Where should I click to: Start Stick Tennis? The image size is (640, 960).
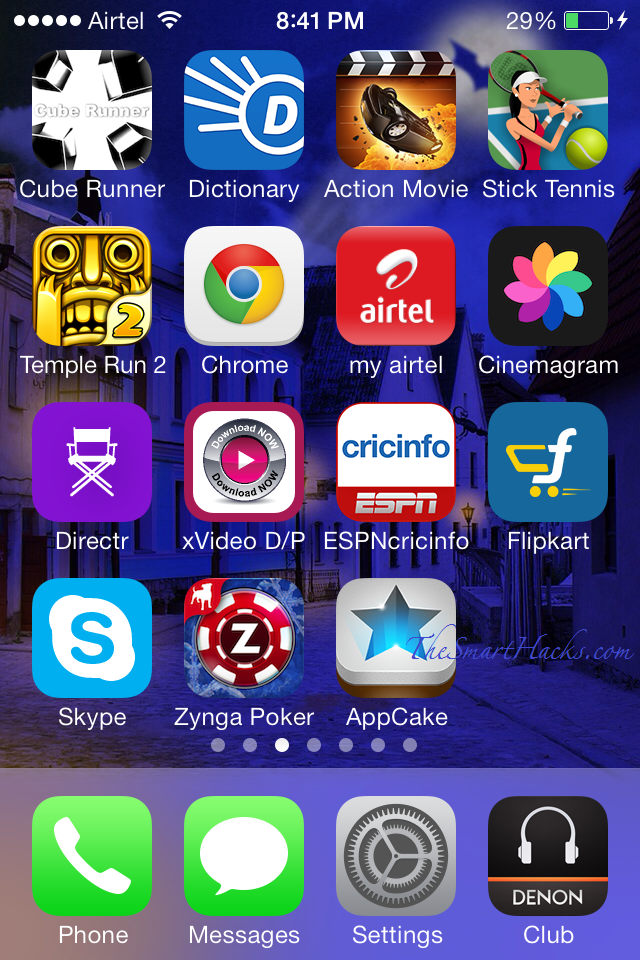pyautogui.click(x=548, y=110)
